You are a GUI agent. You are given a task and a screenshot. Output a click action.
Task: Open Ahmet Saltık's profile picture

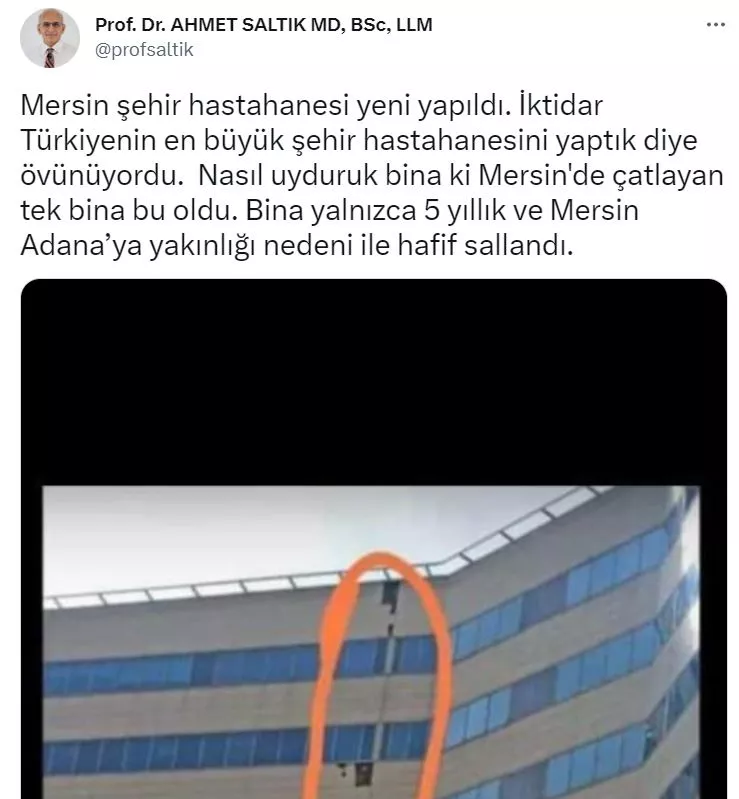tap(50, 38)
